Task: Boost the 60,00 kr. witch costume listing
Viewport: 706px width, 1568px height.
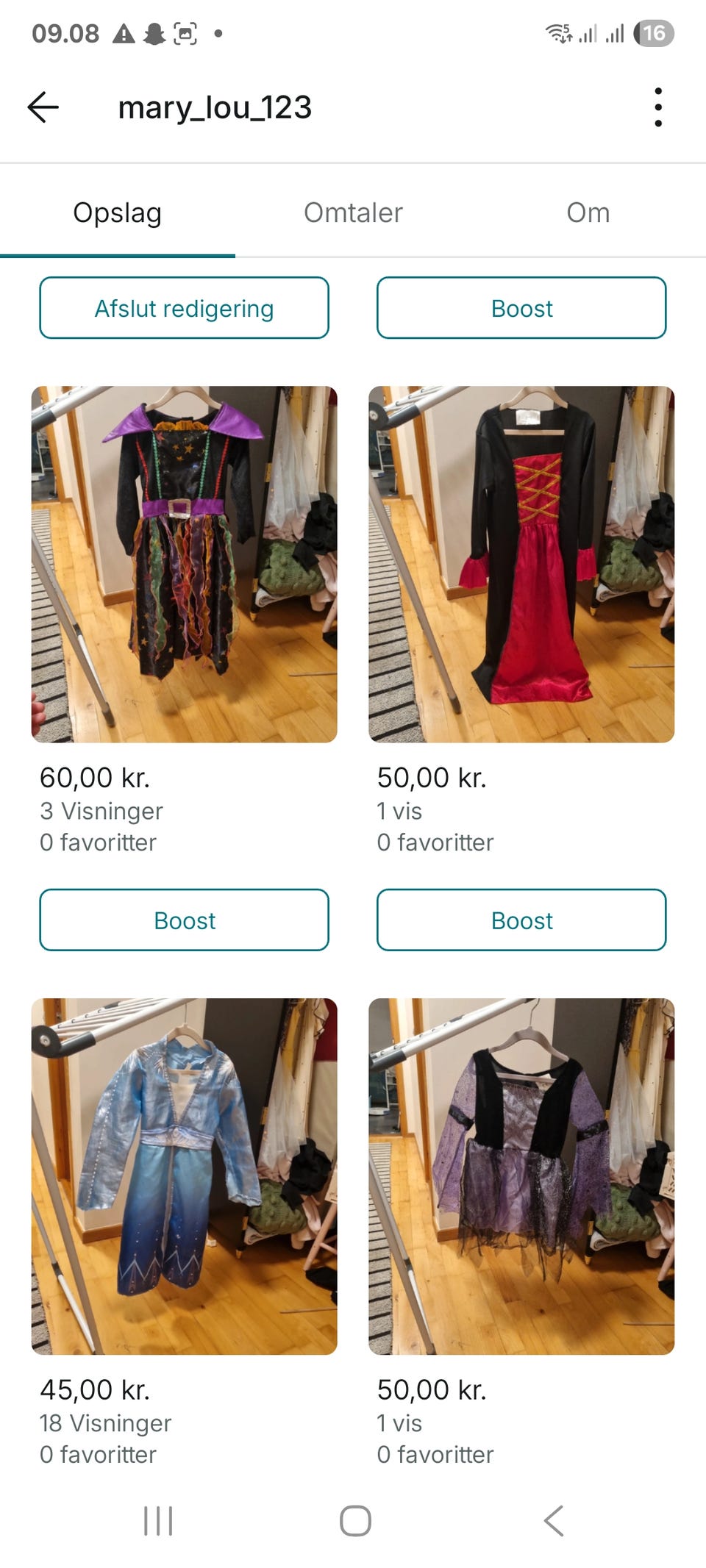Action: [184, 920]
